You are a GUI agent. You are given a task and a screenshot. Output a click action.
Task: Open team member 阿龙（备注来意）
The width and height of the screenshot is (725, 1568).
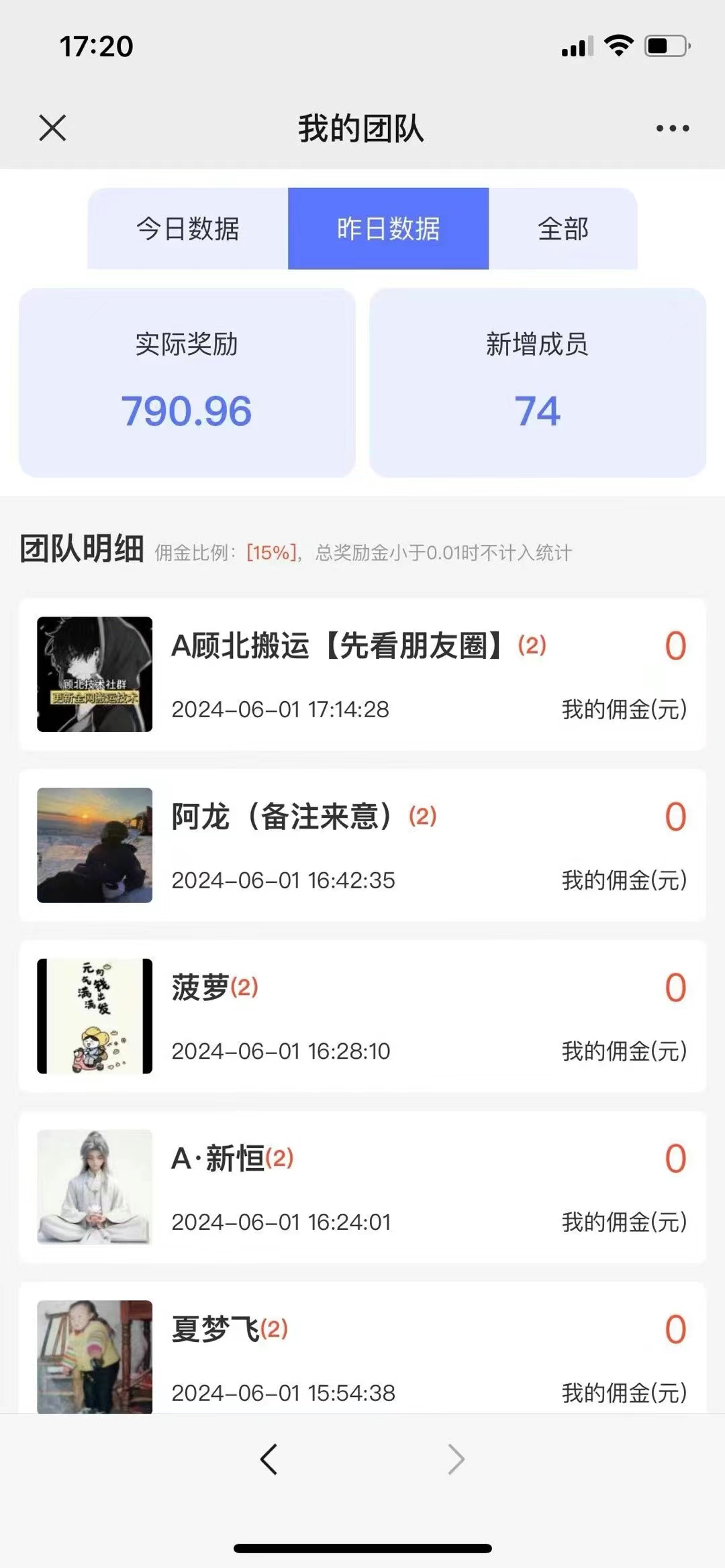coord(362,845)
